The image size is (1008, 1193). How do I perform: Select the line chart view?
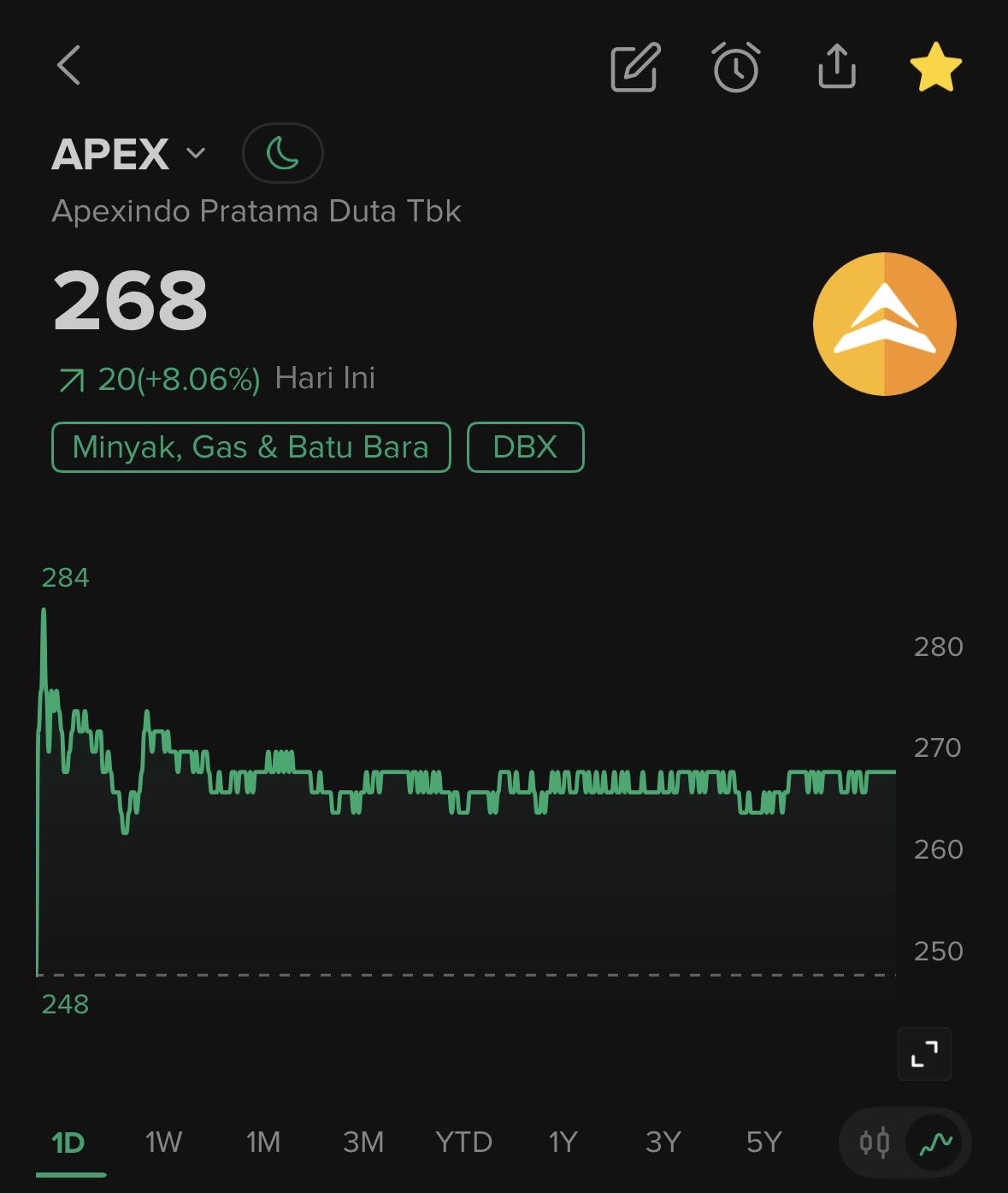pos(935,1143)
